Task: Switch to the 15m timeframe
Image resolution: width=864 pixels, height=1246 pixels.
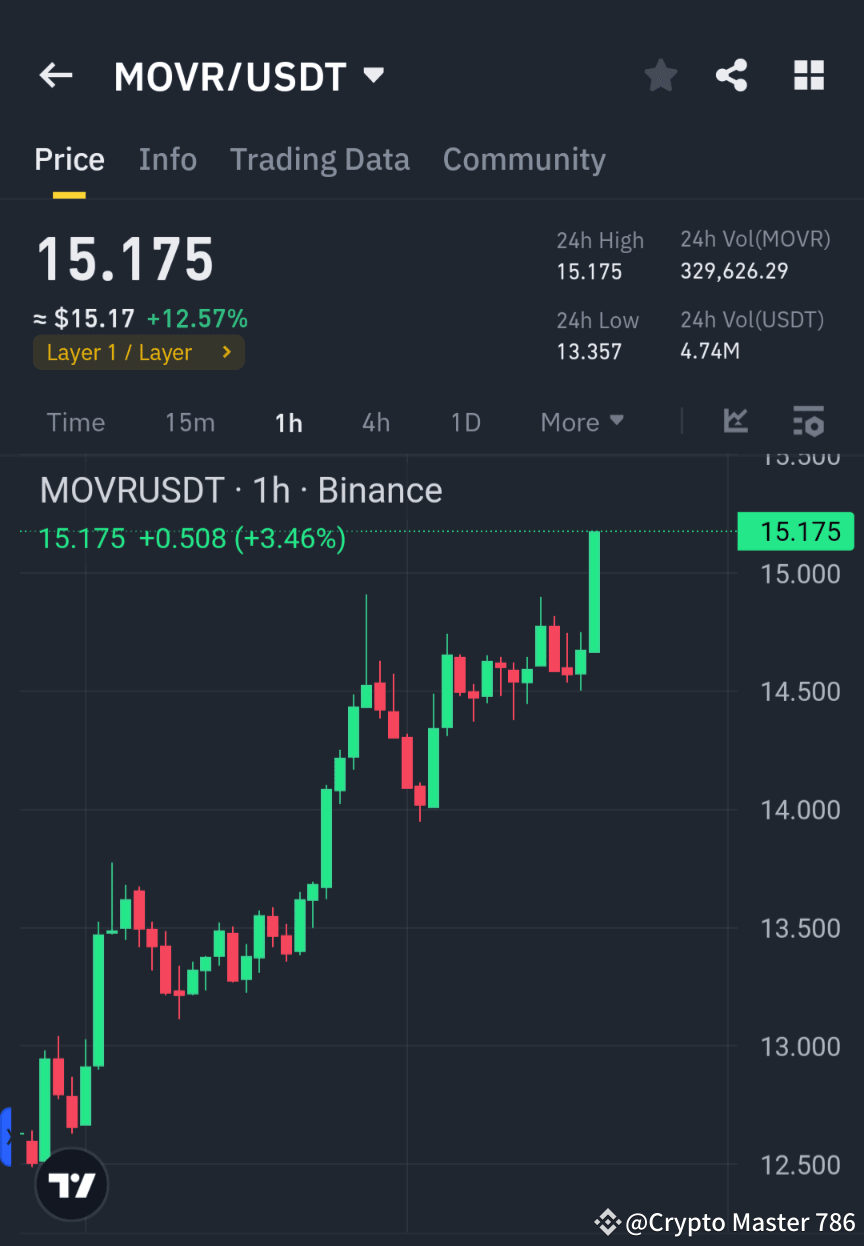Action: (190, 421)
